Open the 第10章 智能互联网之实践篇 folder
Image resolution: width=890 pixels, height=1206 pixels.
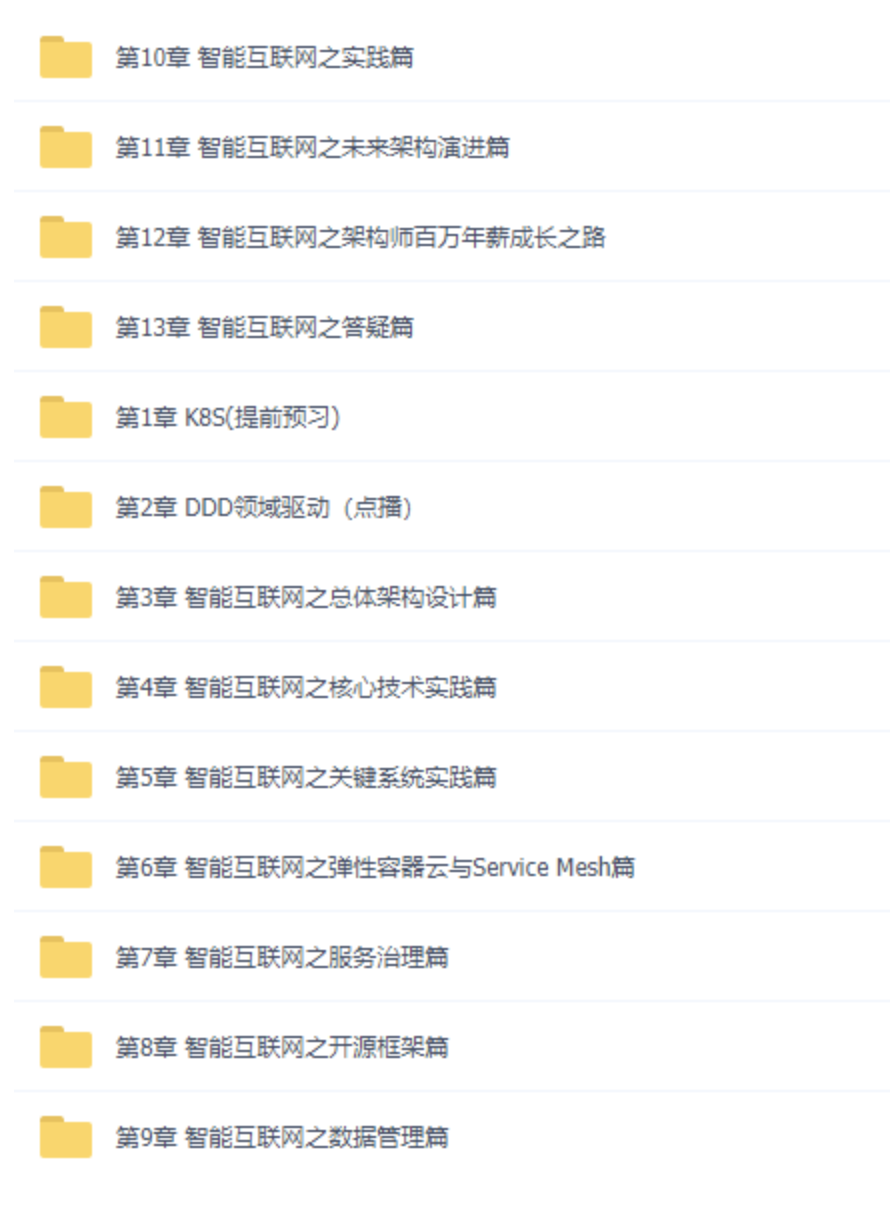coord(264,58)
